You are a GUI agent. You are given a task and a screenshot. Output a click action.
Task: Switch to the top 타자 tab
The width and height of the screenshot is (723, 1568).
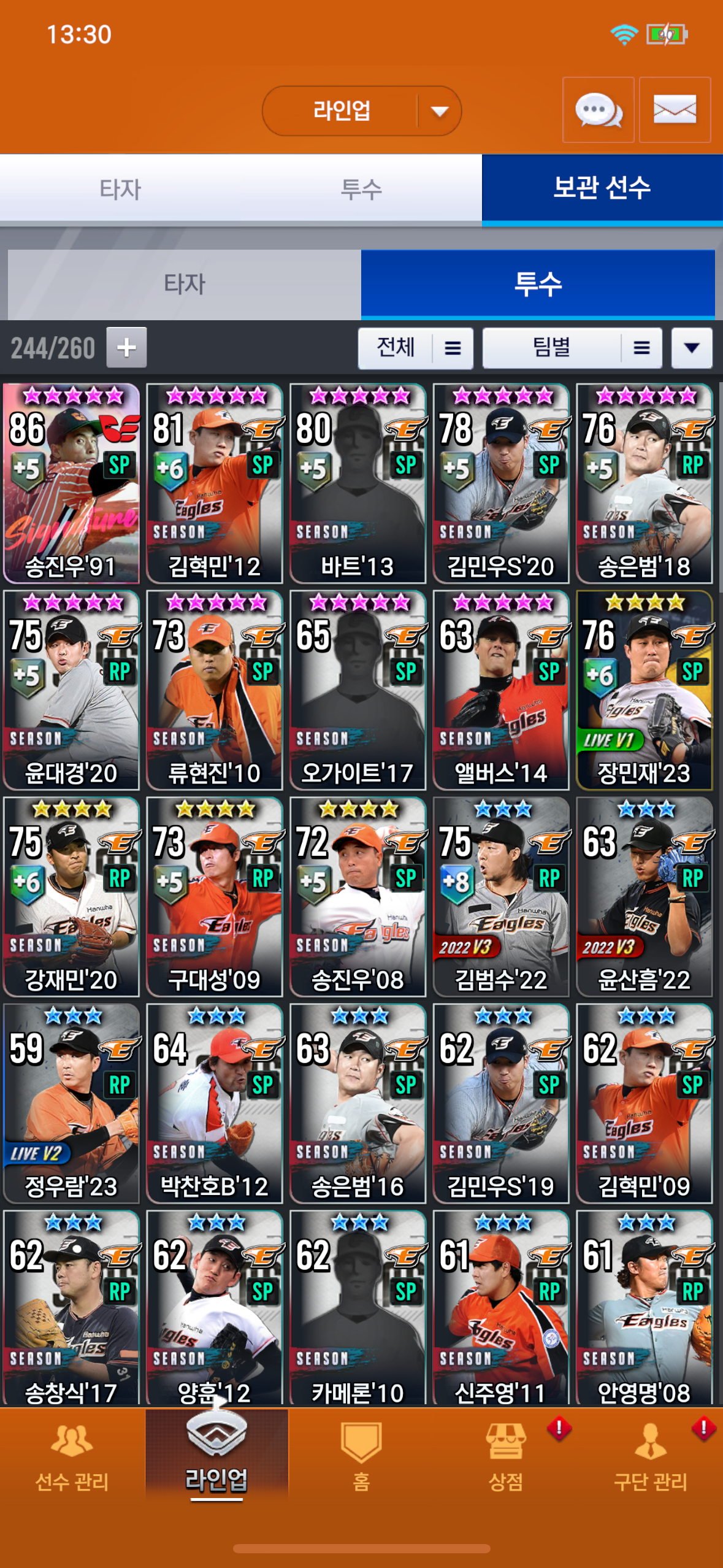[121, 189]
